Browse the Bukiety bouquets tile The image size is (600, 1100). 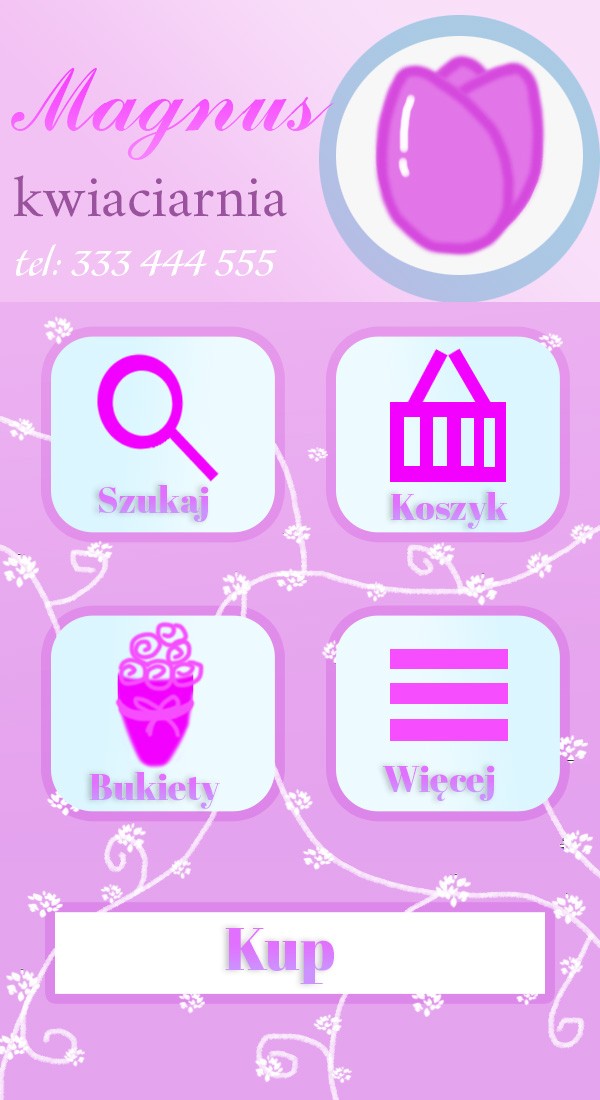(x=163, y=713)
